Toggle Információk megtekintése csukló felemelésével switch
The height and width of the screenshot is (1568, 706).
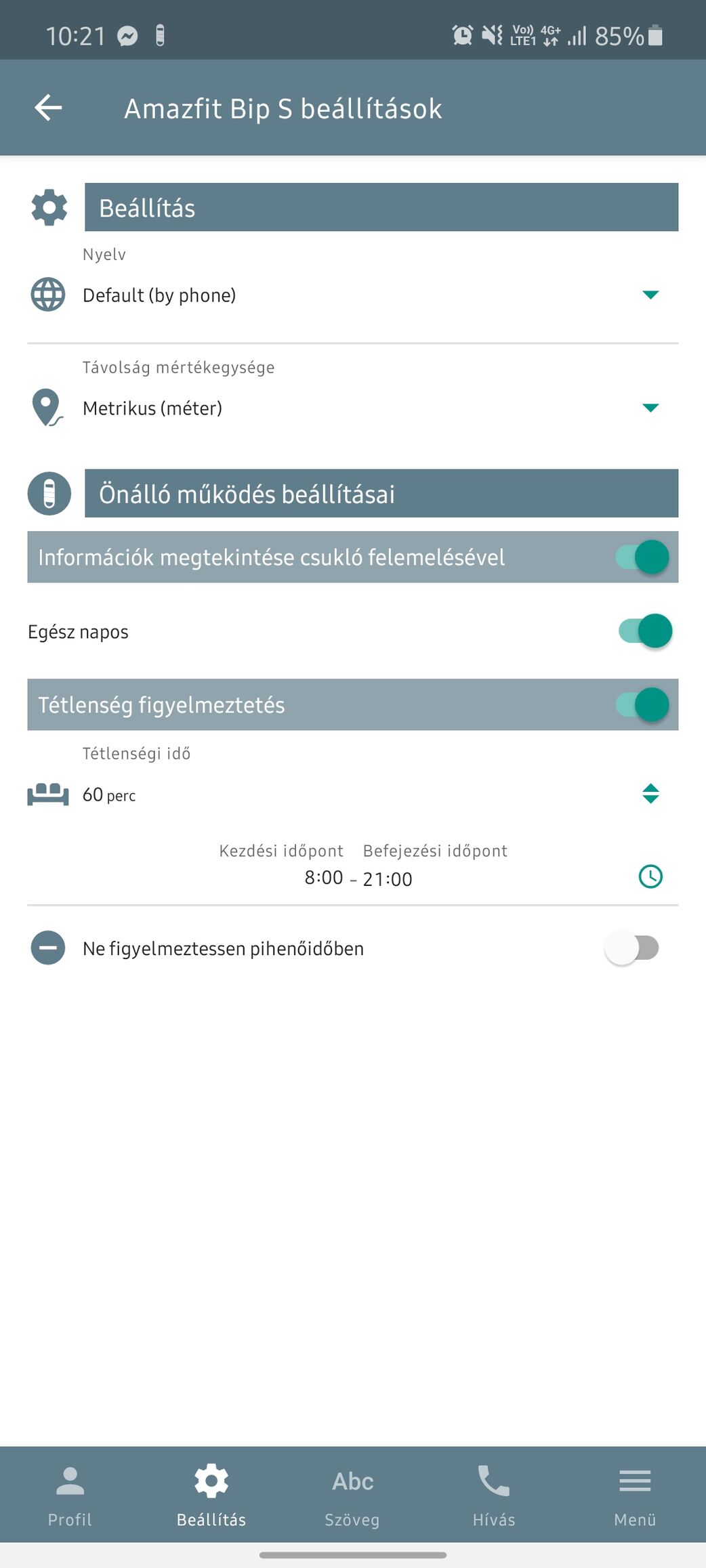pos(642,557)
